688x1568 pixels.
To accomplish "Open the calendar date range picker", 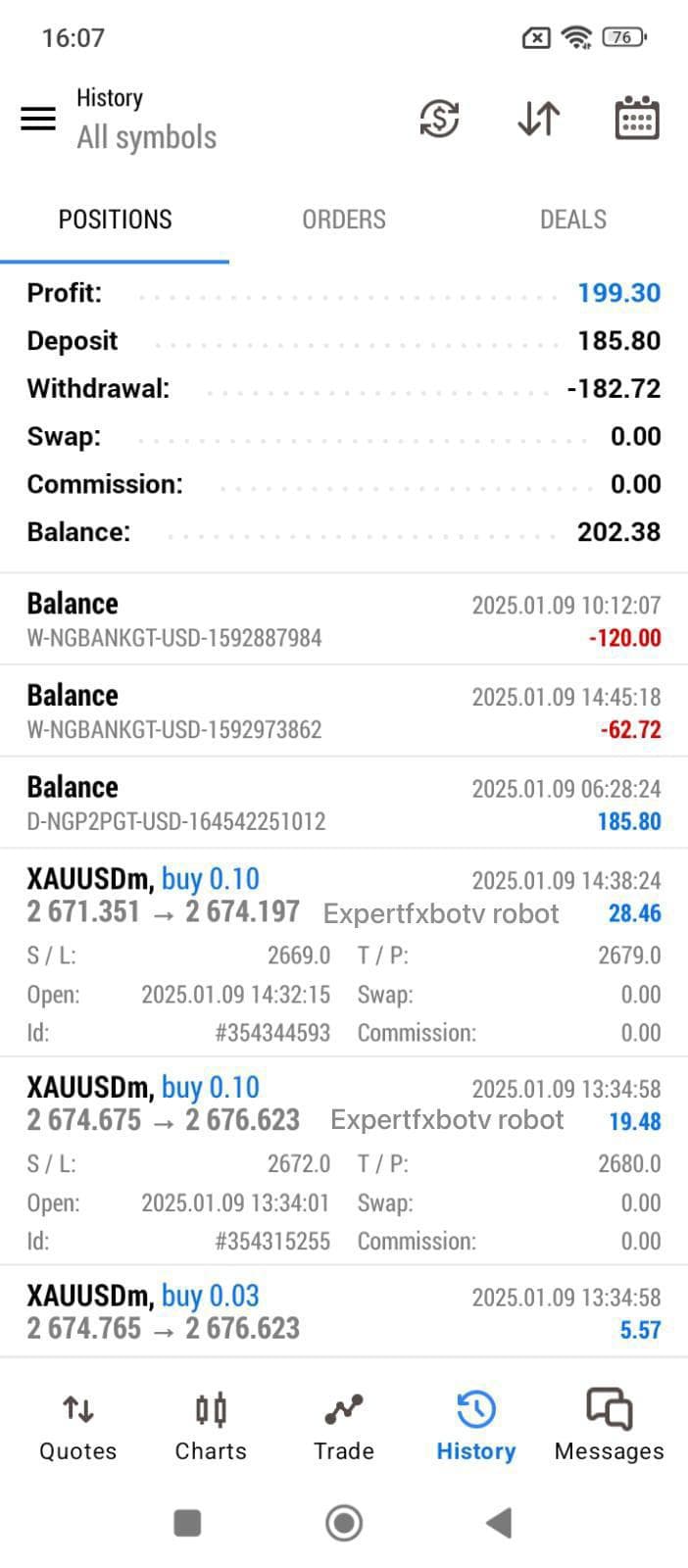I will [637, 119].
